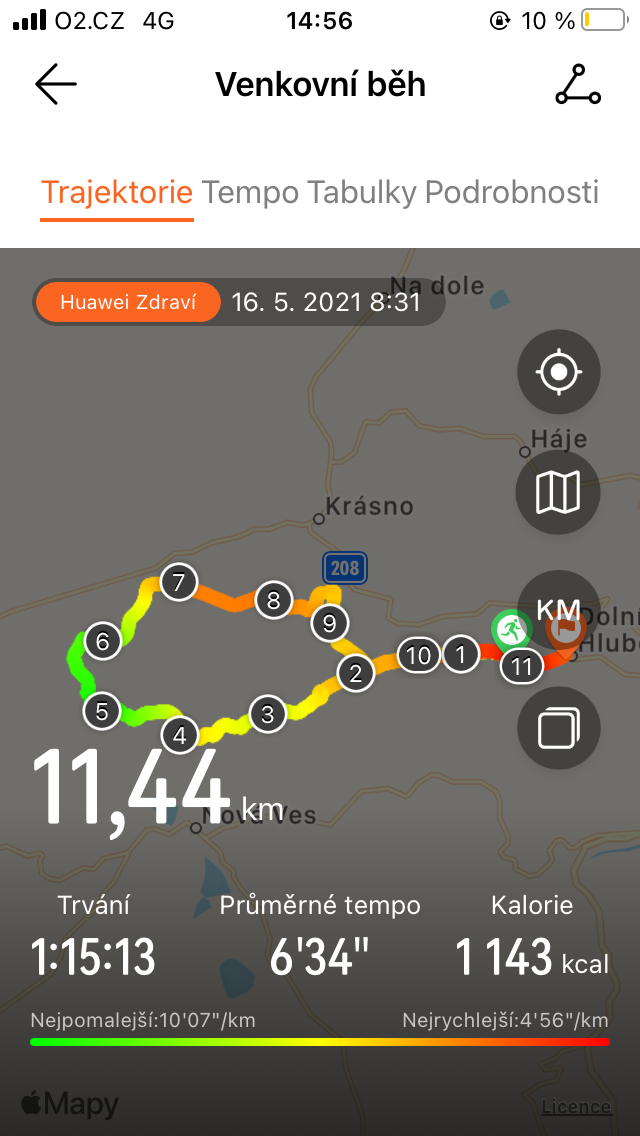The height and width of the screenshot is (1136, 640).
Task: Switch to the Tempo tab
Action: 250,192
